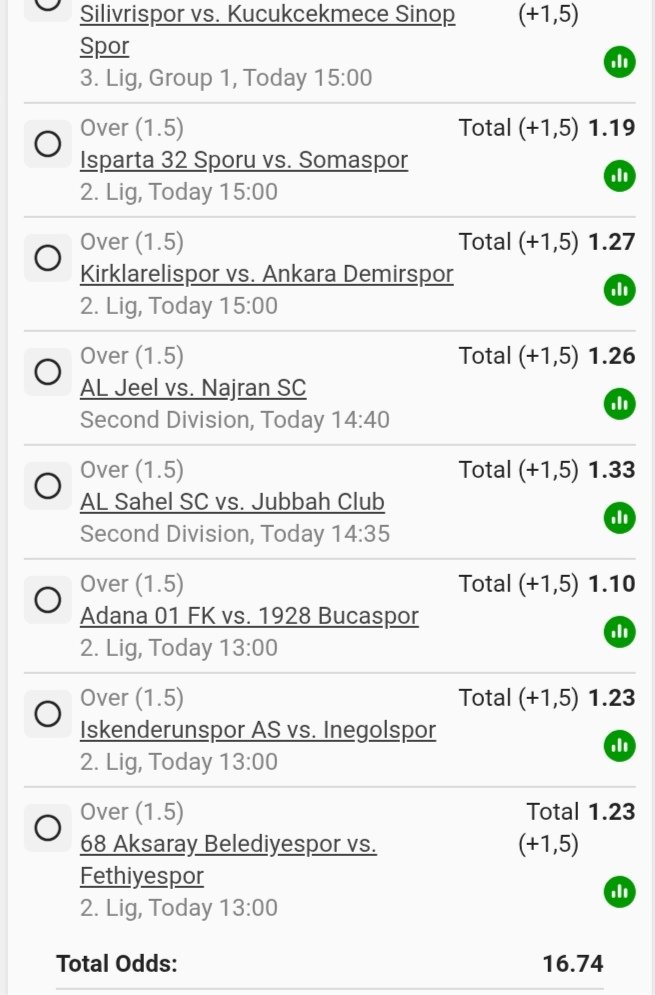Tick the AL Sahel SC vs. Jubbah Club radio
Image resolution: width=655 pixels, height=995 pixels.
click(47, 486)
